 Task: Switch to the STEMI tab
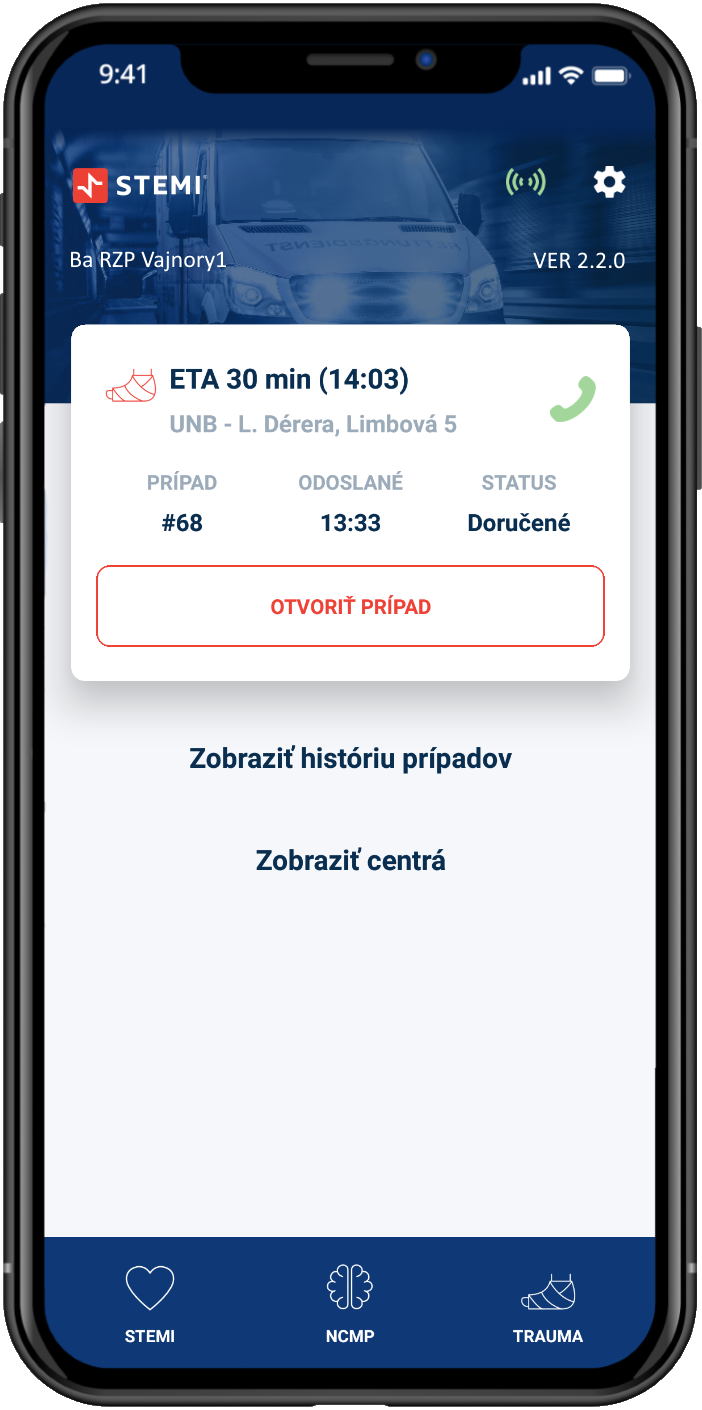150,1304
